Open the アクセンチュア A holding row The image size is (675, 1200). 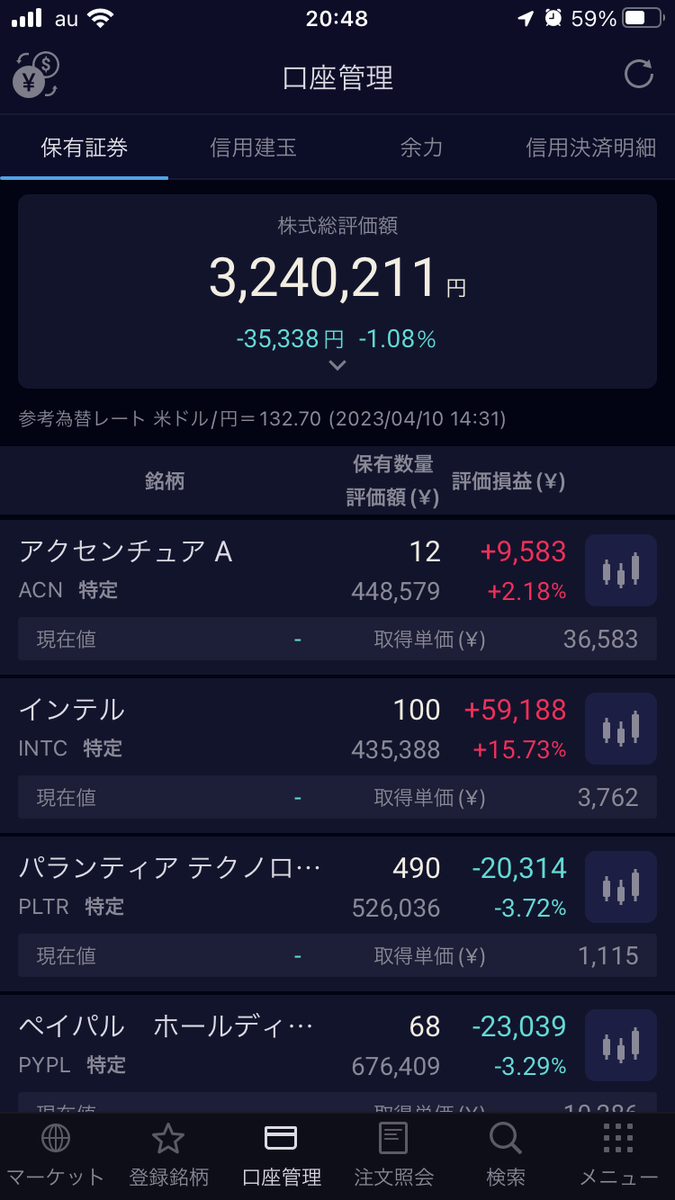tap(337, 595)
